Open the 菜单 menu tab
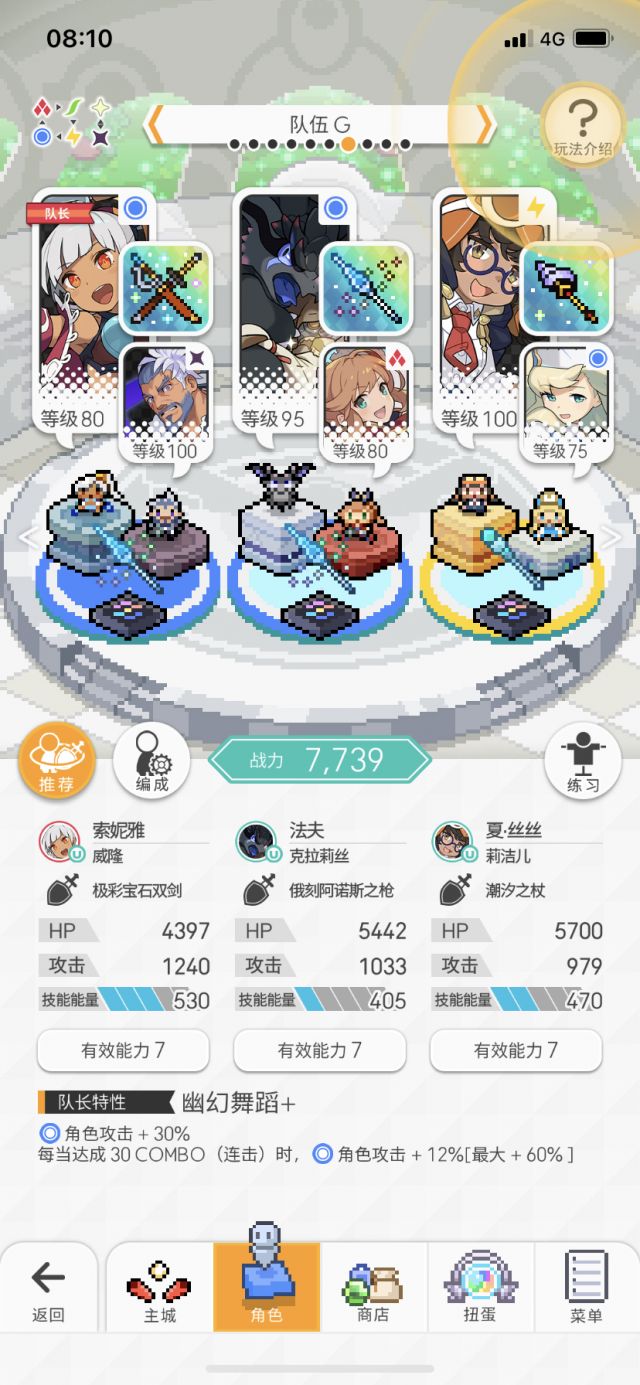 (586, 1287)
